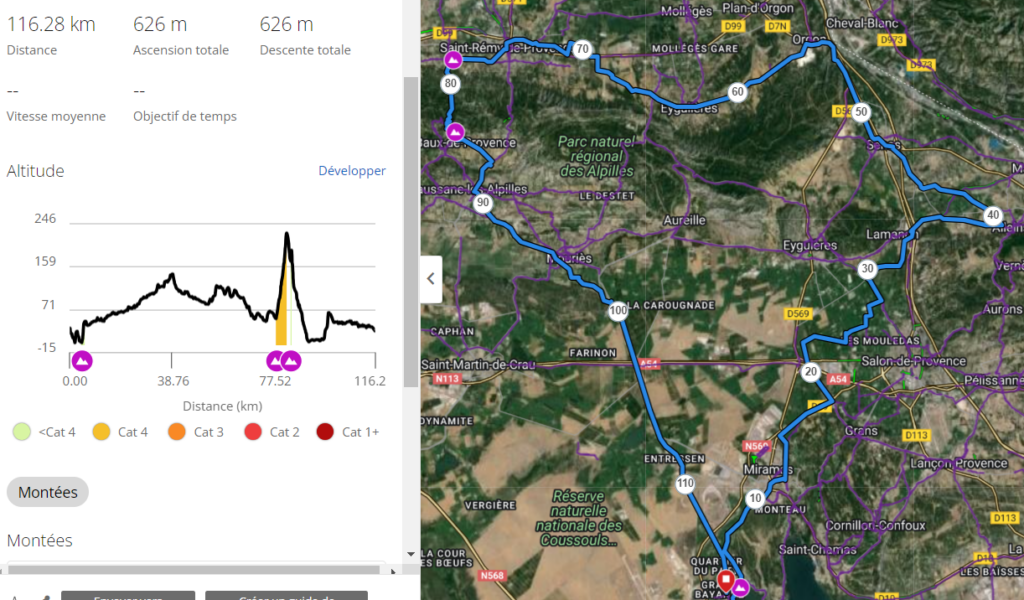Tap the kilometer 100 waypoint on the map
This screenshot has width=1024, height=600.
pyautogui.click(x=618, y=311)
